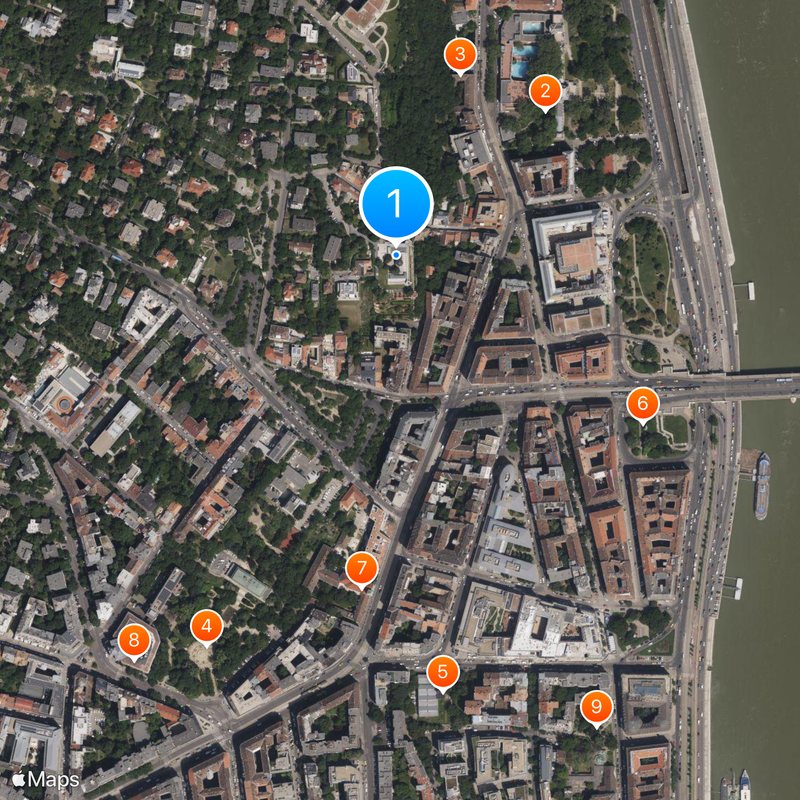Screen dimensions: 800x800
Task: Select map pin number 7
Action: 361,570
